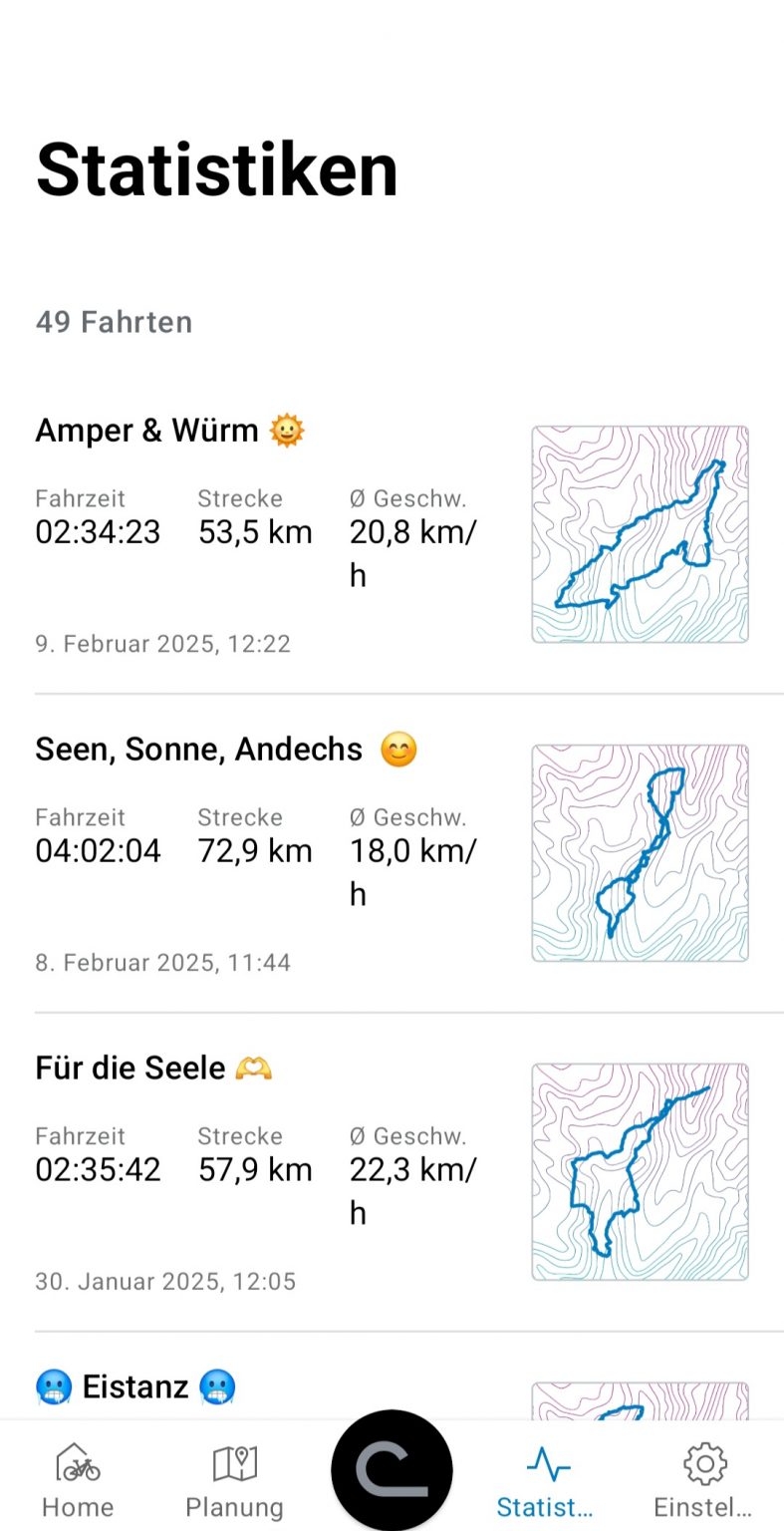Tap the '49 Fahrten' rides counter
784x1531 pixels.
pos(114,322)
